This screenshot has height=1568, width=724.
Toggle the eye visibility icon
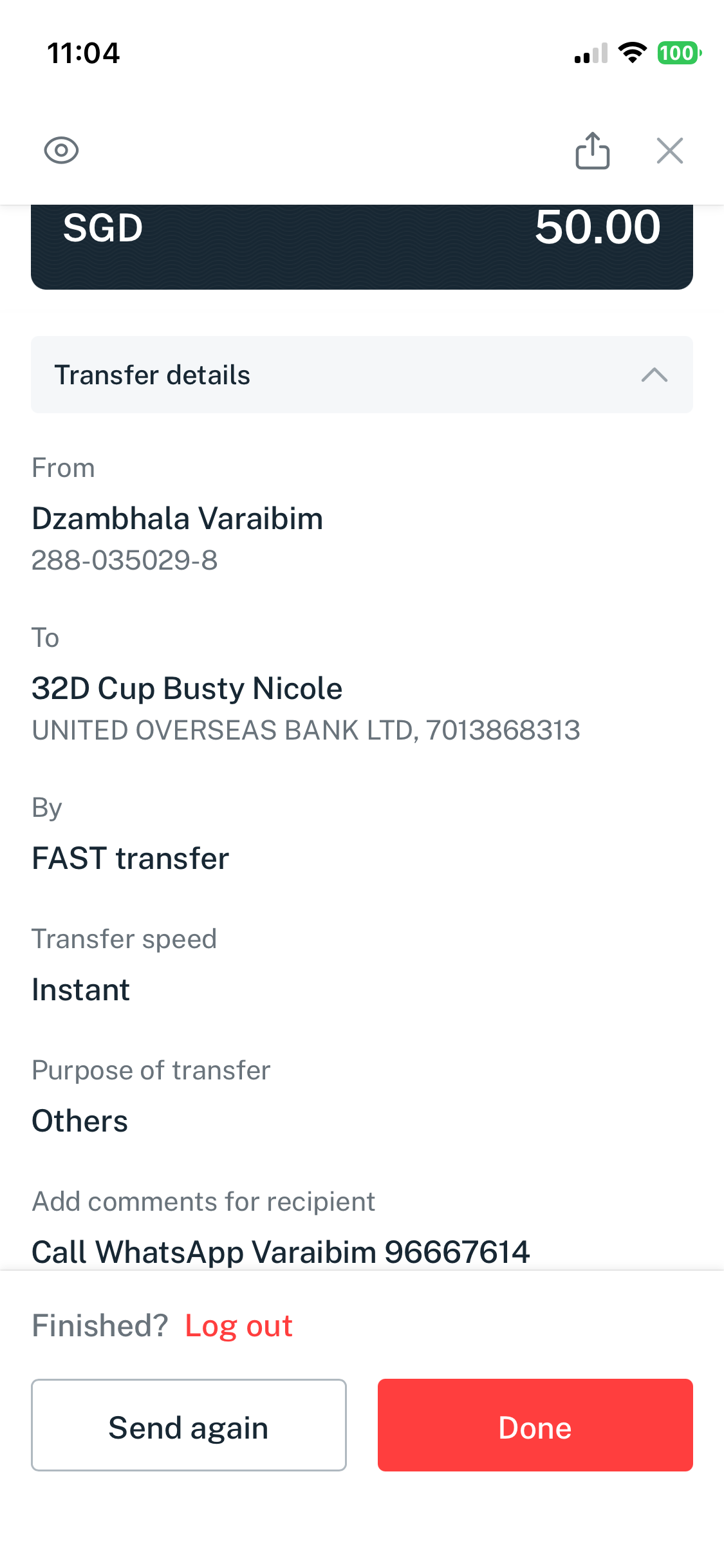pos(61,151)
